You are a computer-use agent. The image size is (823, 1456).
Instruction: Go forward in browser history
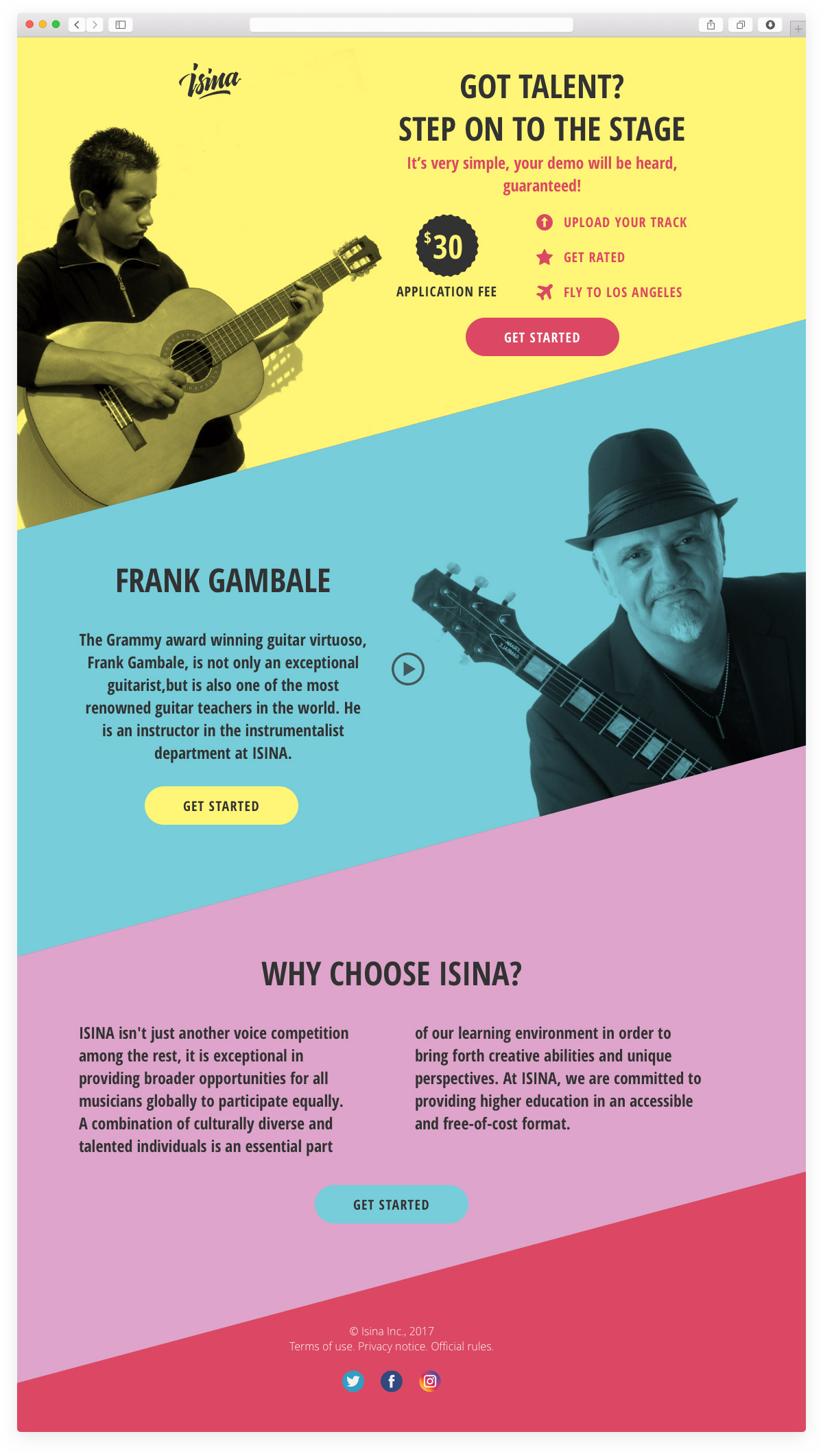point(95,25)
